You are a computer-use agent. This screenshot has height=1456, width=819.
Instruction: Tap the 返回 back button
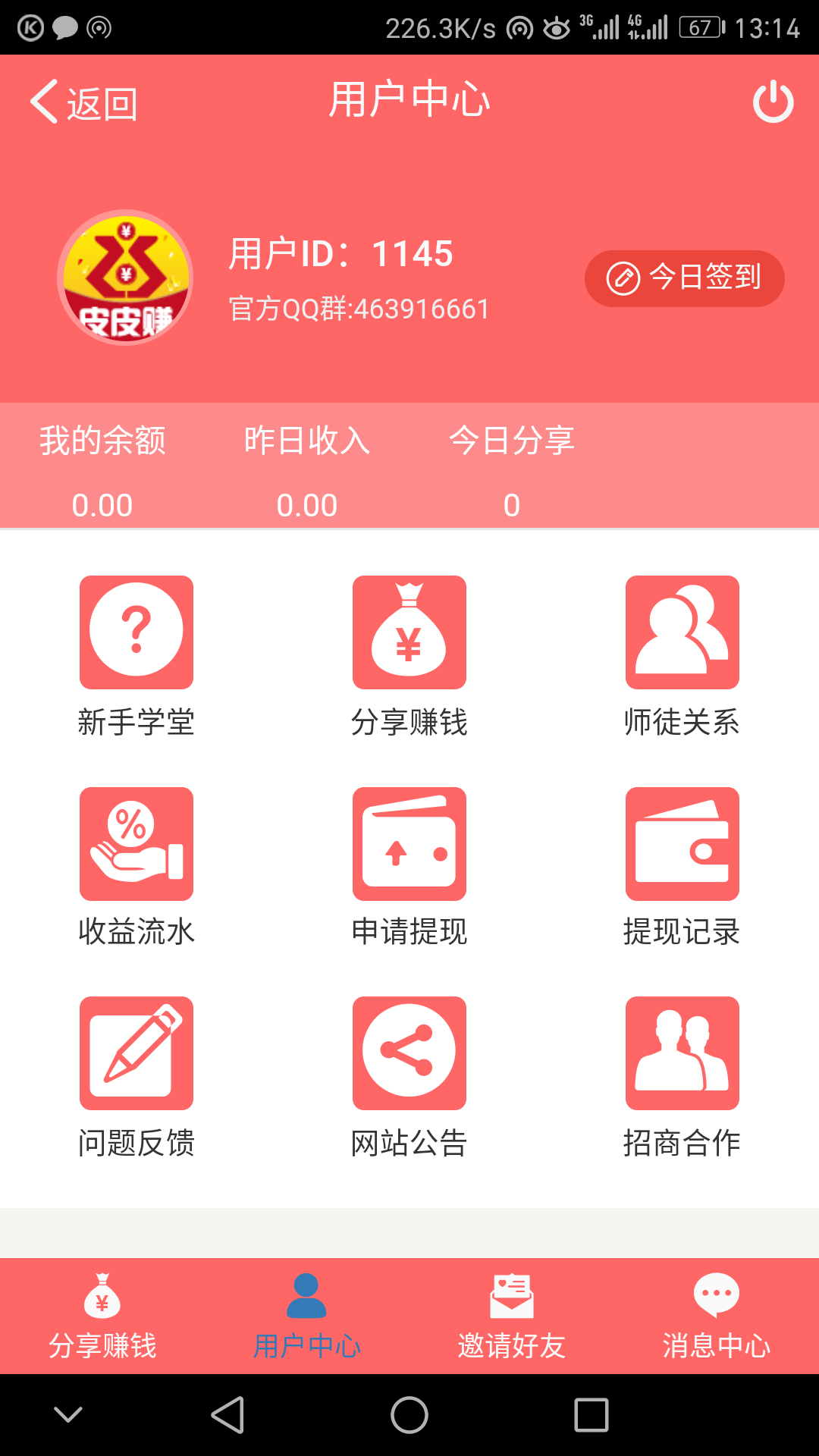click(83, 104)
